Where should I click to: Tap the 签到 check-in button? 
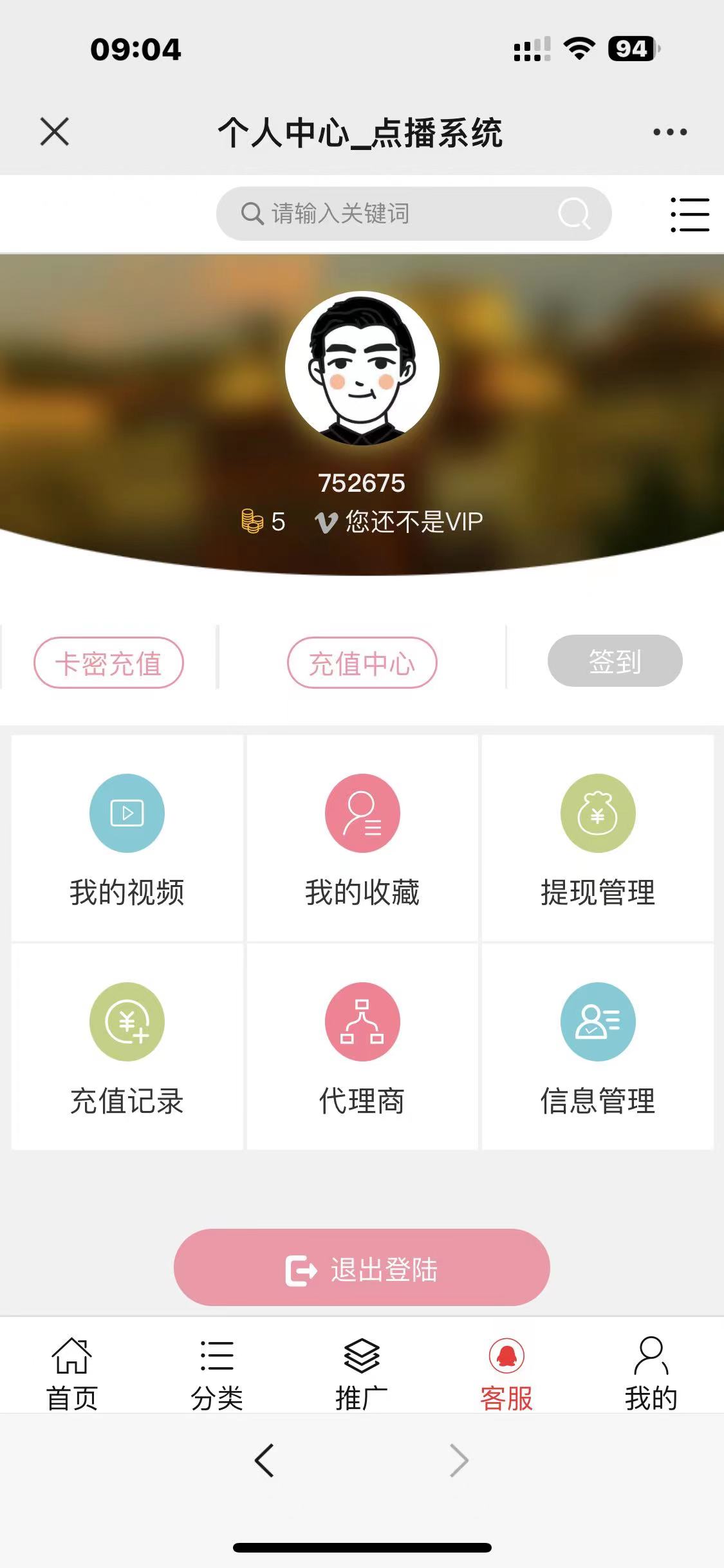(615, 661)
